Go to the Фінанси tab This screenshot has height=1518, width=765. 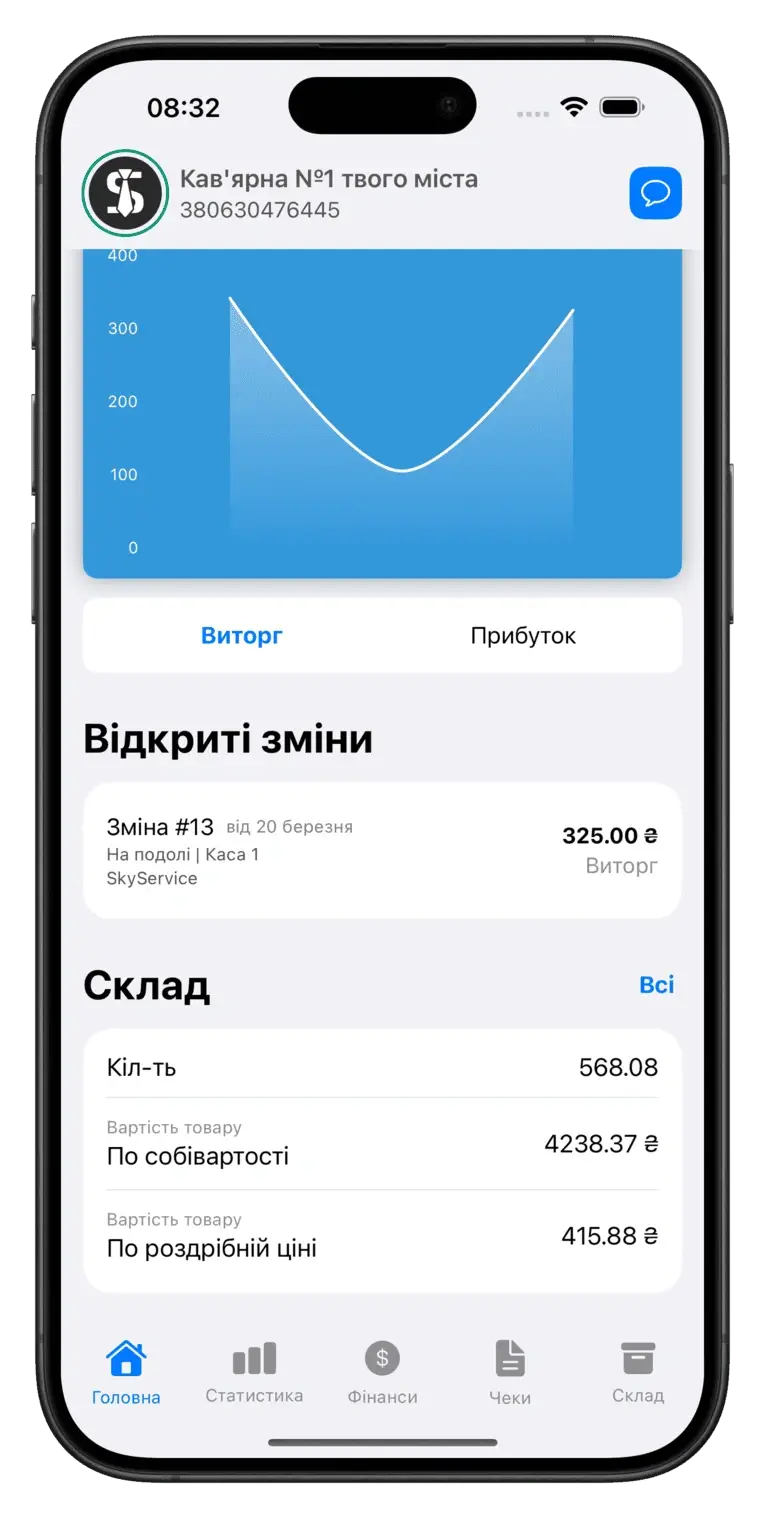click(x=382, y=1373)
